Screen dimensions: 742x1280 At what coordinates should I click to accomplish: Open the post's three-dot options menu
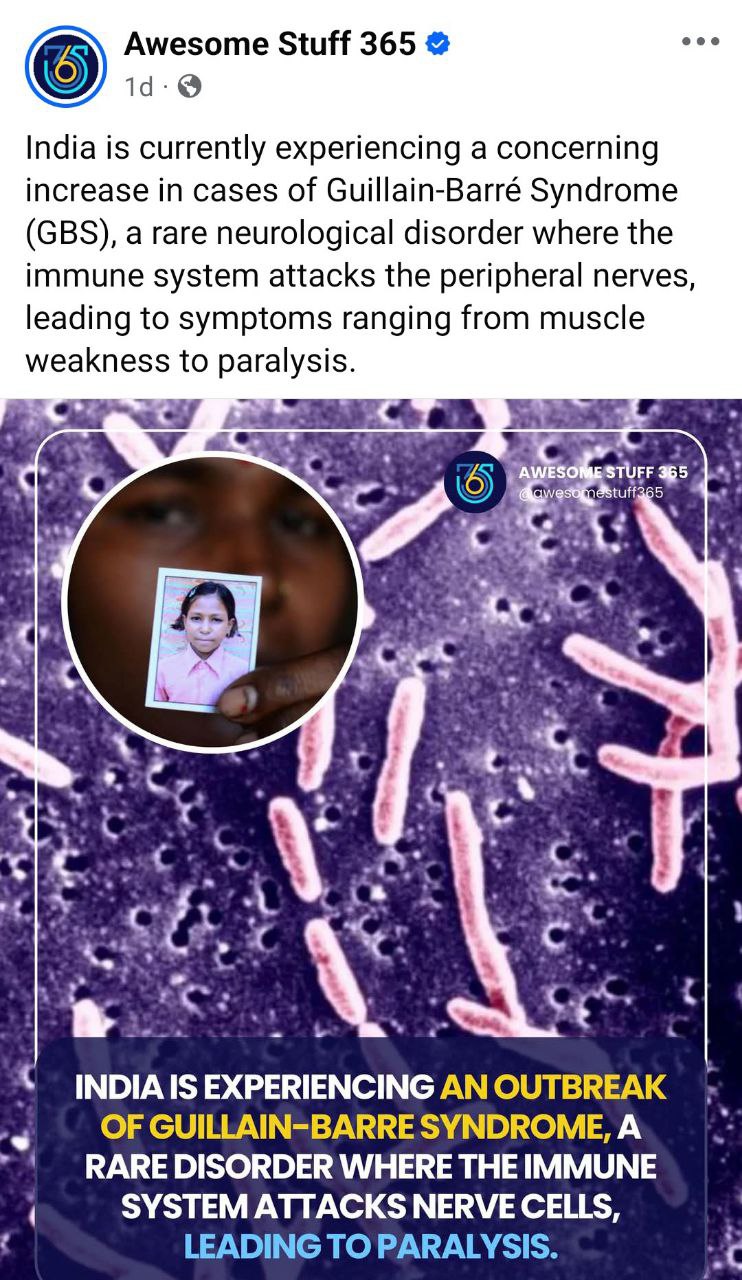699,42
